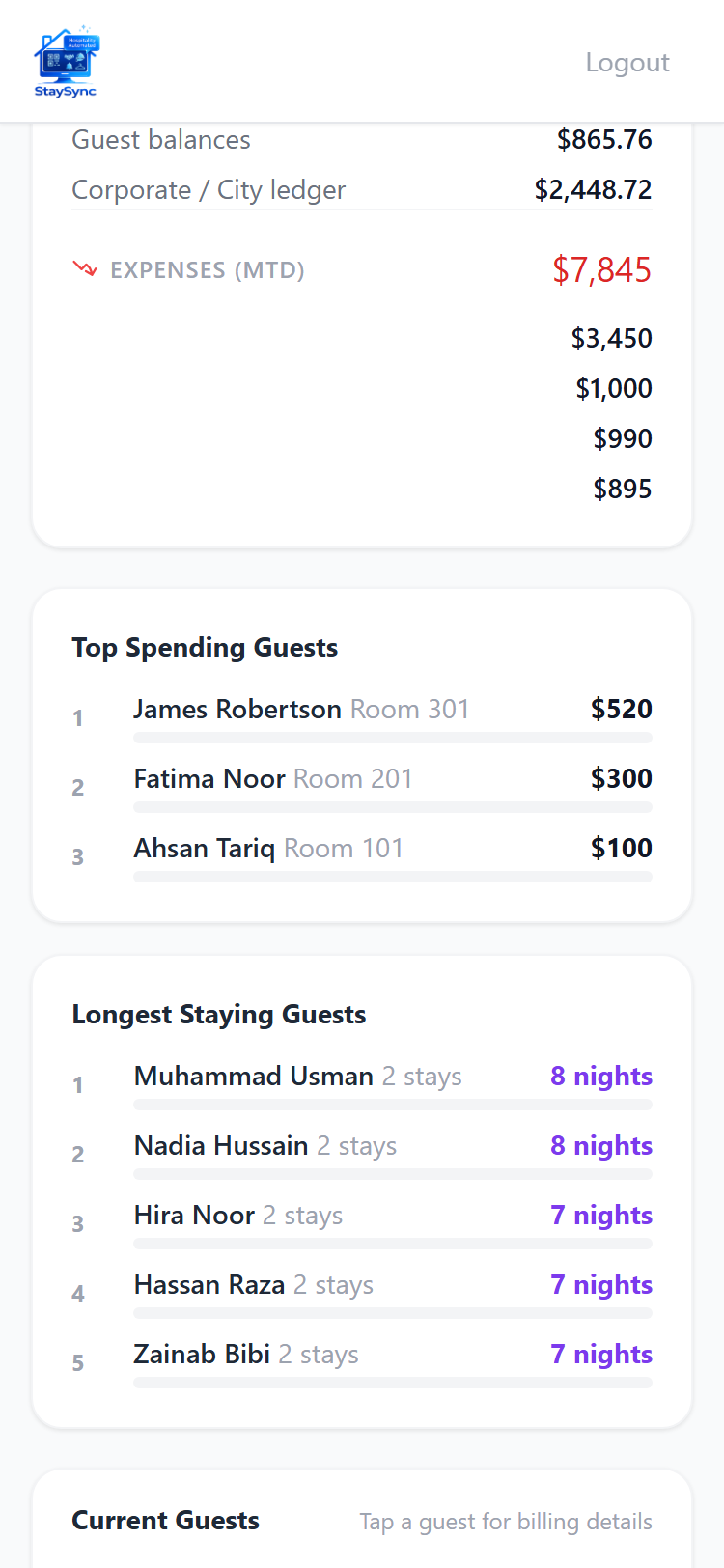Click Ahsan Tariq's $100 spending amount
Image resolution: width=724 pixels, height=1568 pixels.
point(622,848)
